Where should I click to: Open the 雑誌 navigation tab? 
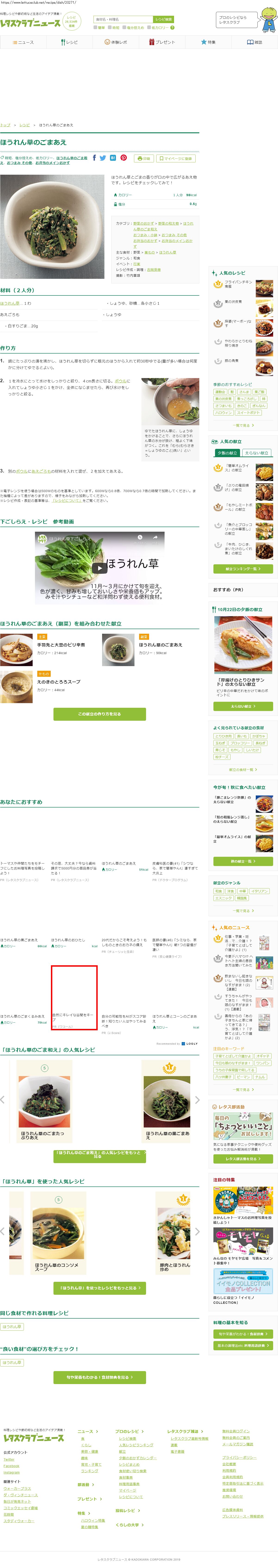click(x=254, y=42)
